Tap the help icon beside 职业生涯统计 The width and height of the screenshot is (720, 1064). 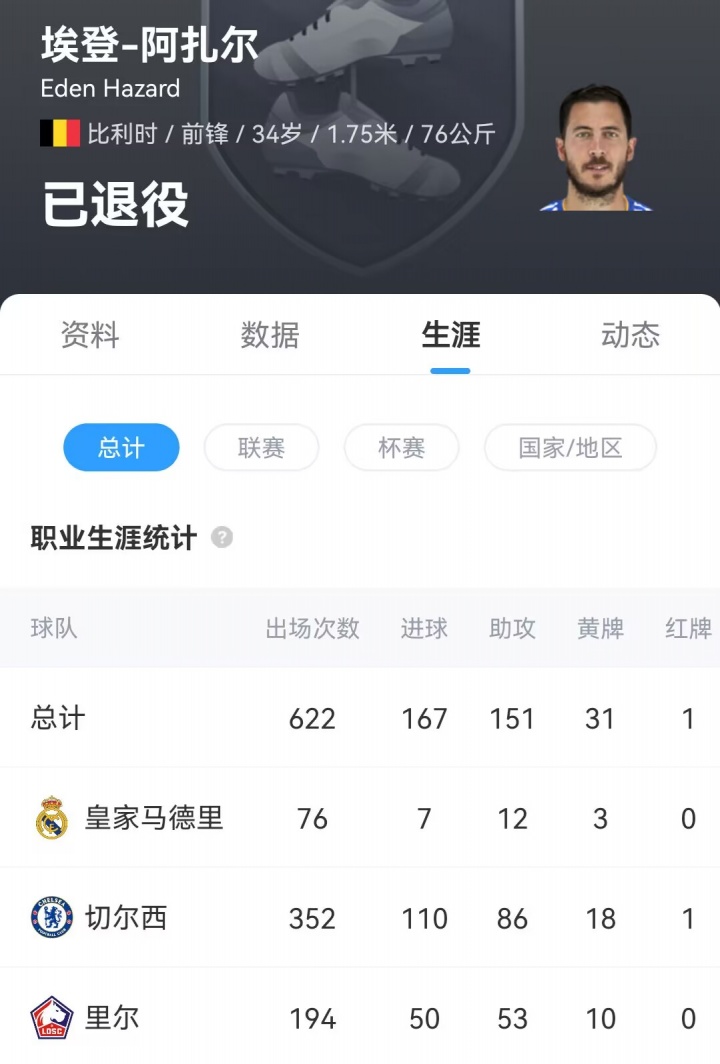(222, 538)
